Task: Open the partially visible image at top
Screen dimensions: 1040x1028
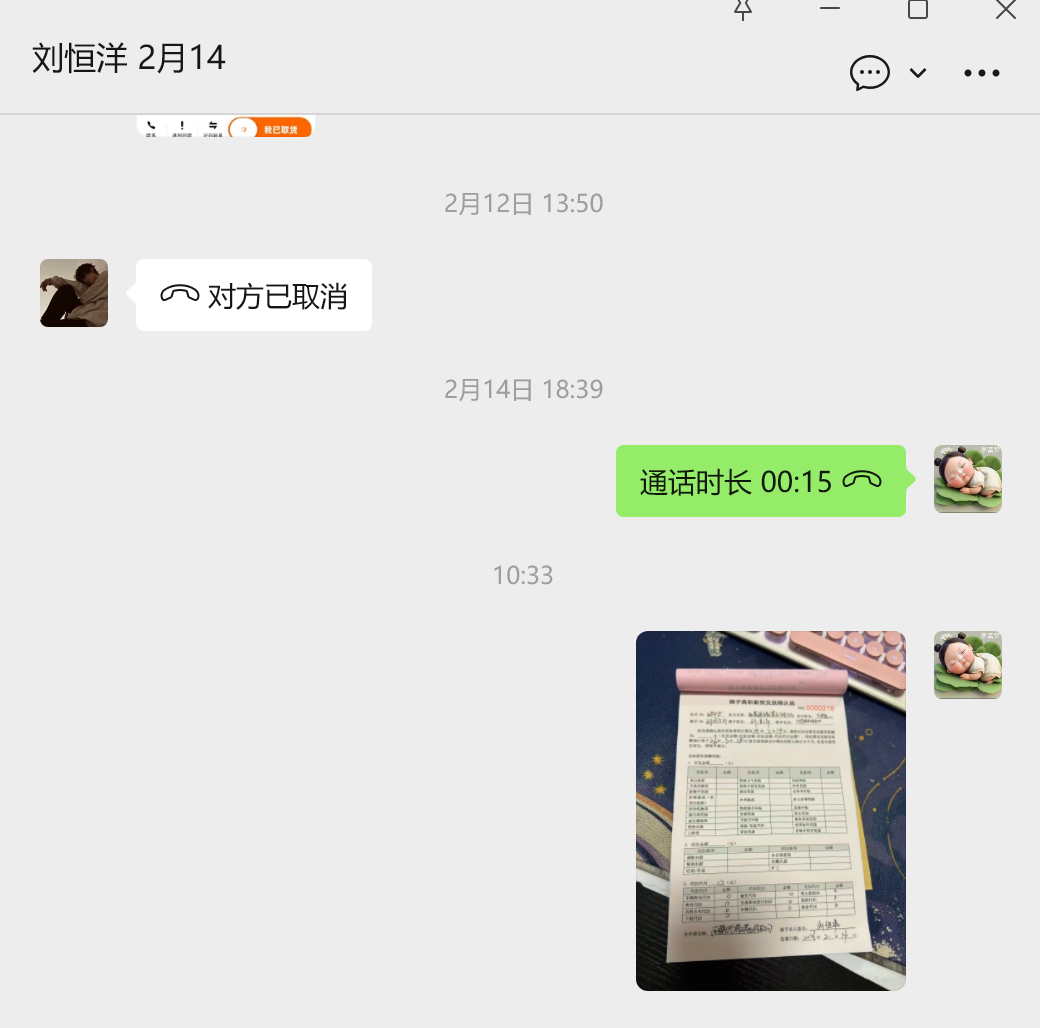Action: pos(226,127)
